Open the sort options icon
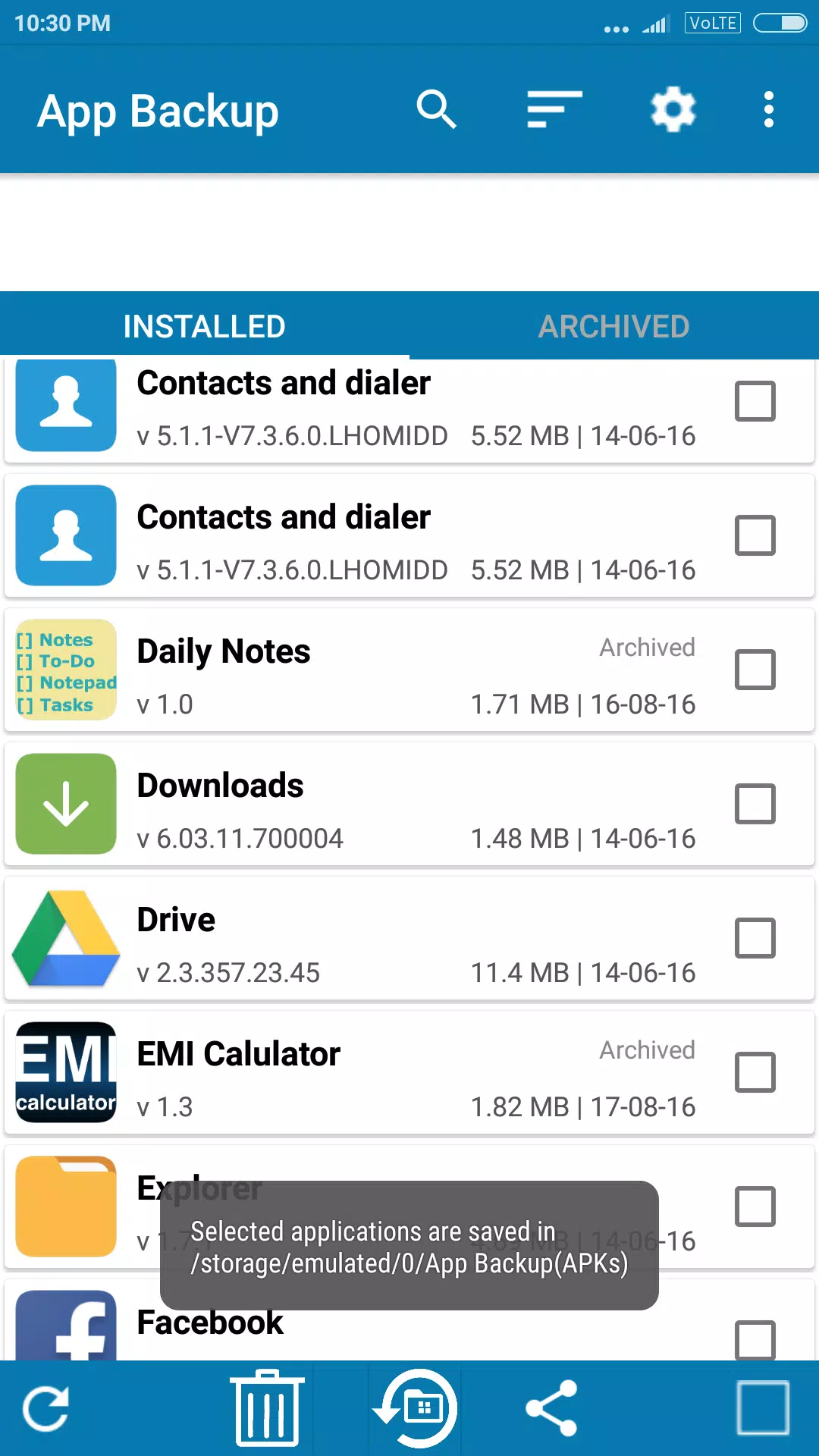Viewport: 819px width, 1456px height. click(x=555, y=110)
